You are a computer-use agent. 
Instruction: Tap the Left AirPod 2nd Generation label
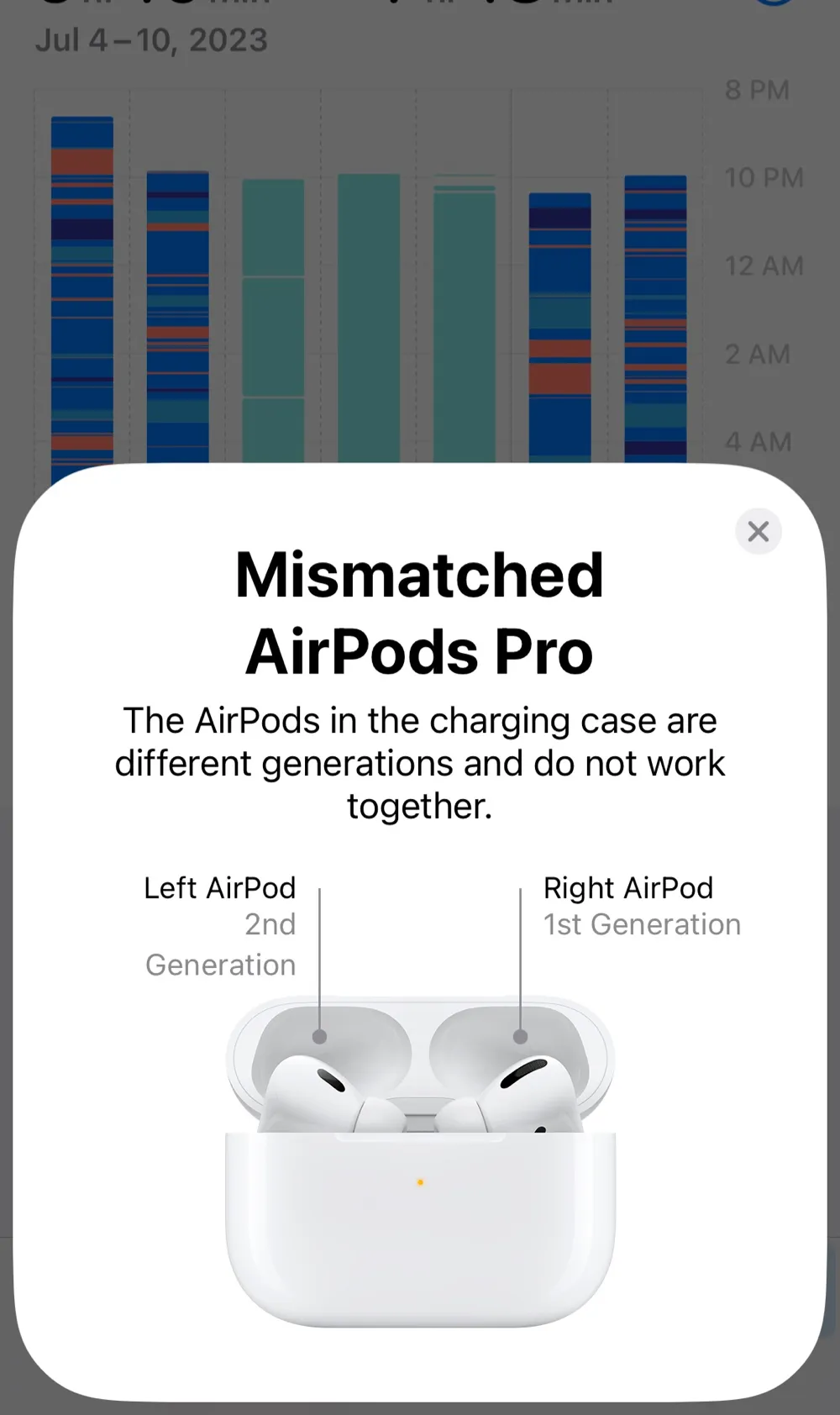[219, 925]
